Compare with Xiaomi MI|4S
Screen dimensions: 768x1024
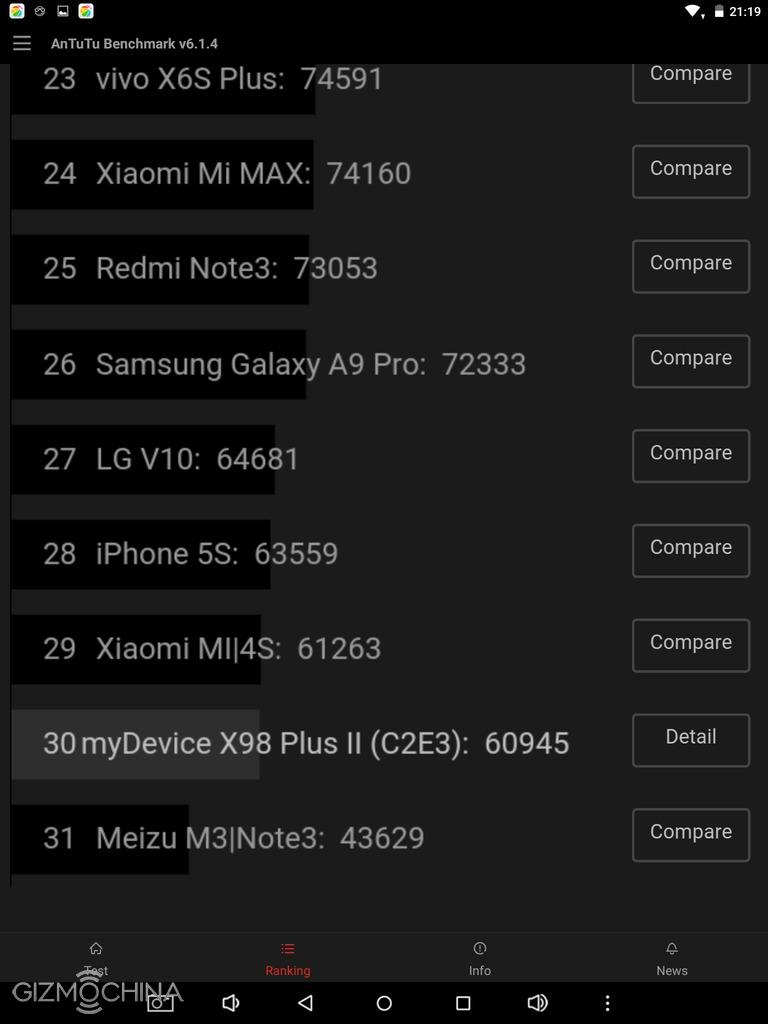(690, 646)
